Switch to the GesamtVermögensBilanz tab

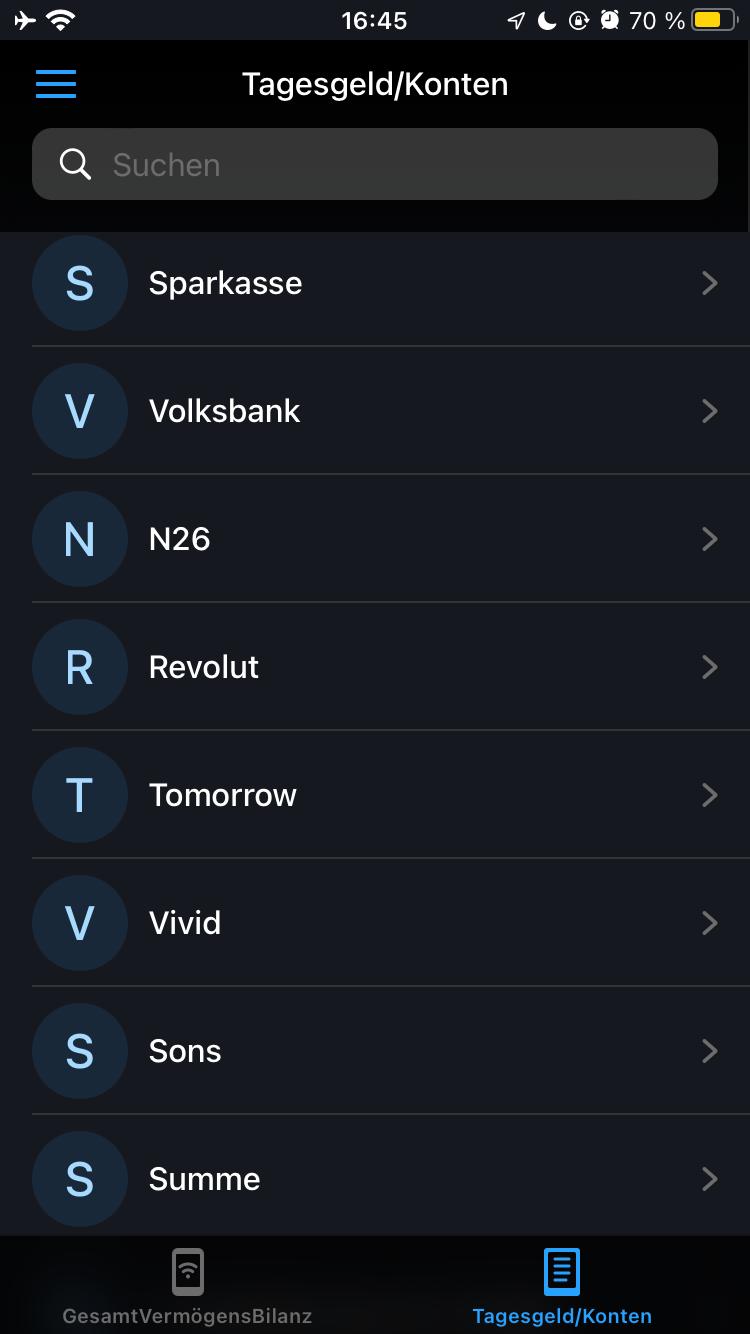coord(188,1288)
